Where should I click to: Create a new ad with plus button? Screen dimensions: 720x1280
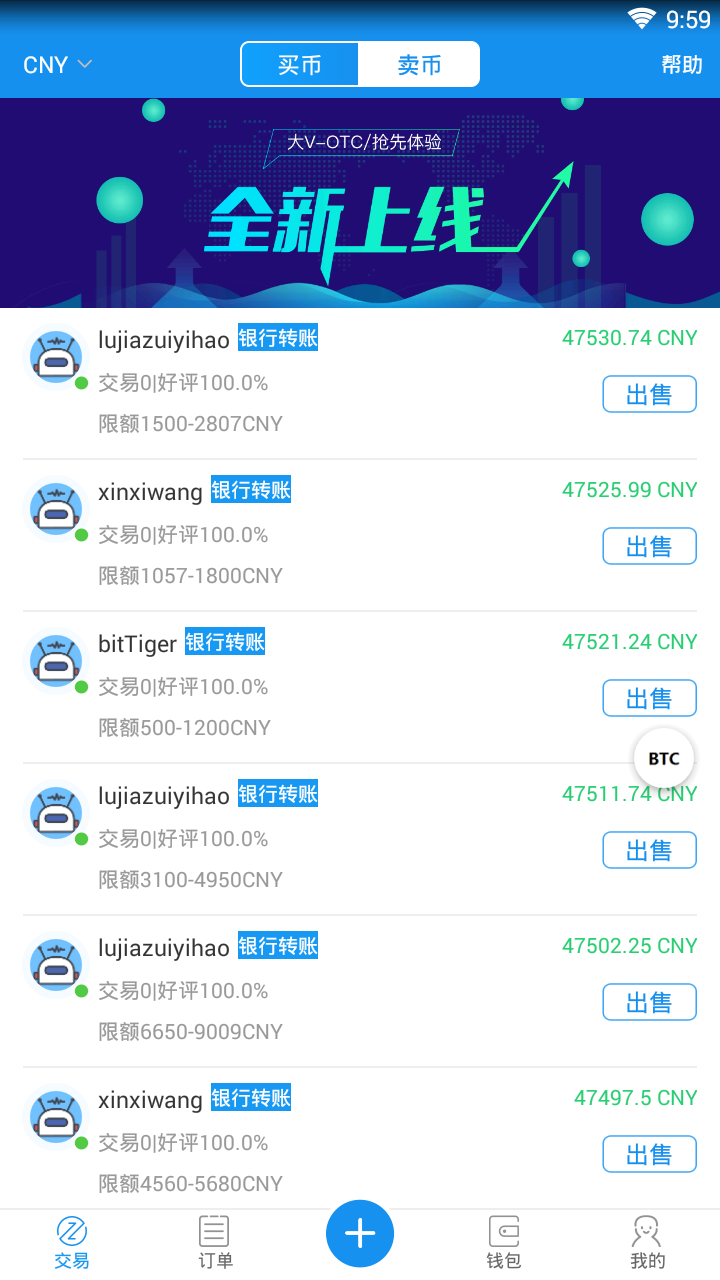point(360,1234)
